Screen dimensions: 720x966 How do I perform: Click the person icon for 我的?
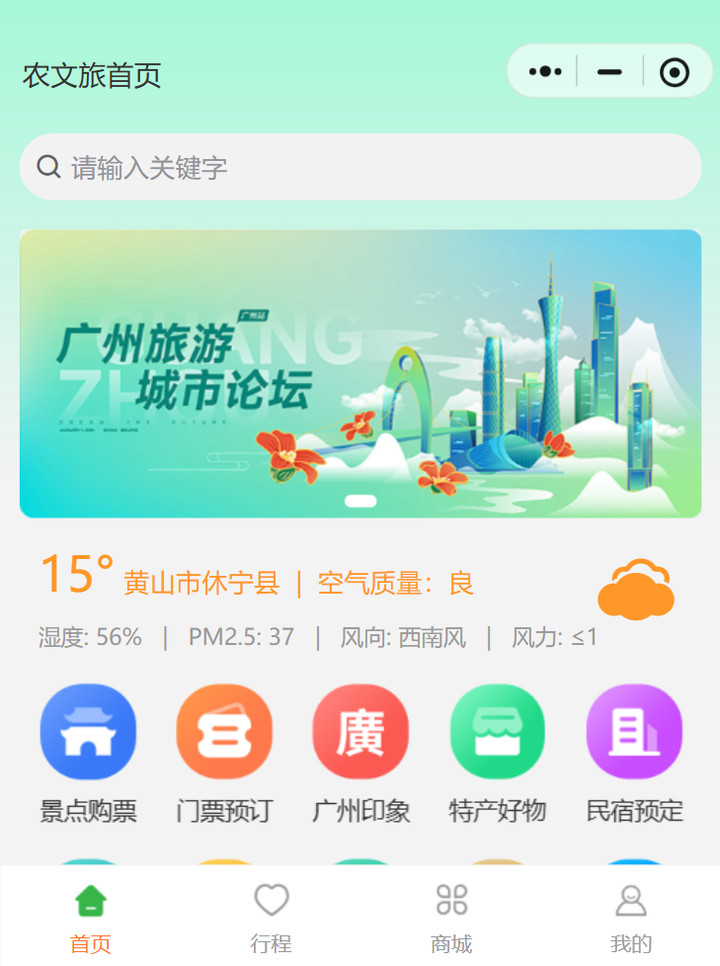[632, 899]
